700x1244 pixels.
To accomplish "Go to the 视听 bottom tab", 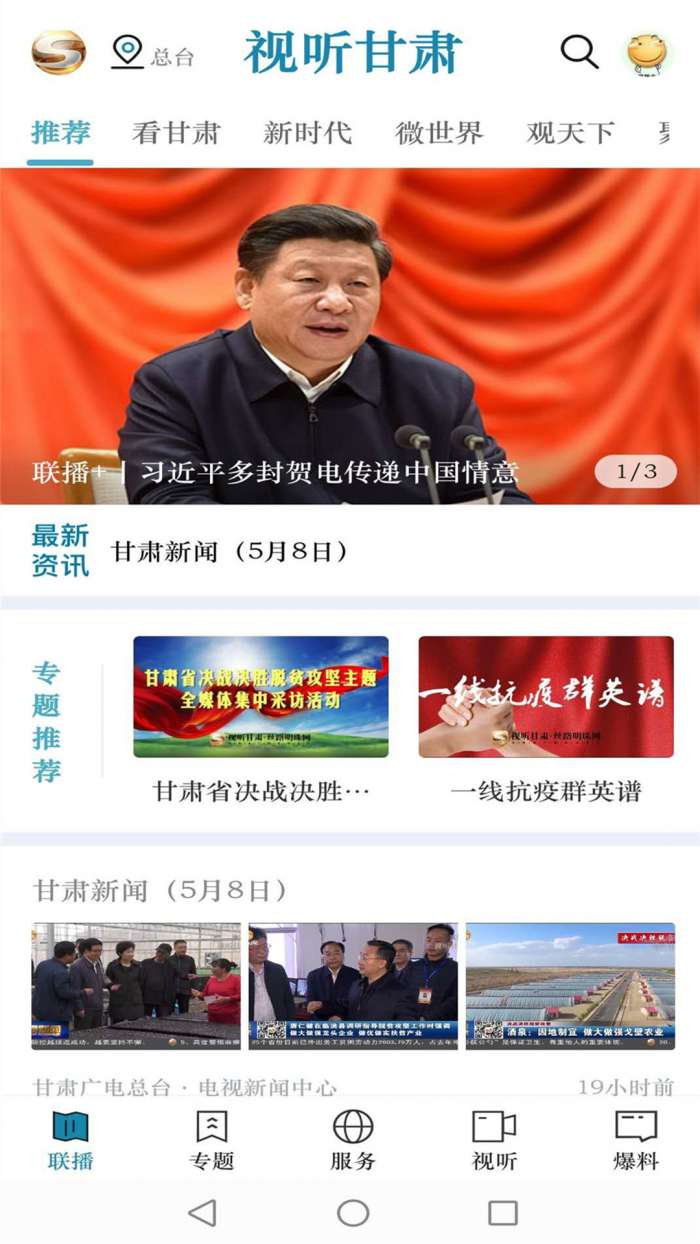I will [x=494, y=1140].
